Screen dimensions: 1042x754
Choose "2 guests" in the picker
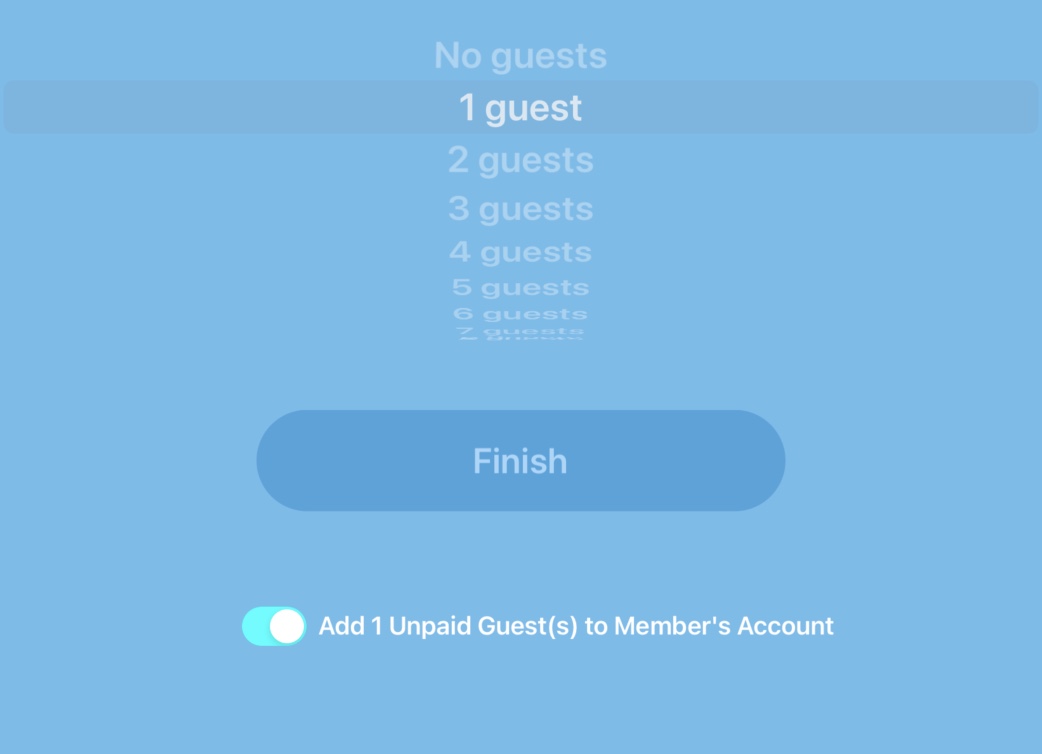coord(520,160)
